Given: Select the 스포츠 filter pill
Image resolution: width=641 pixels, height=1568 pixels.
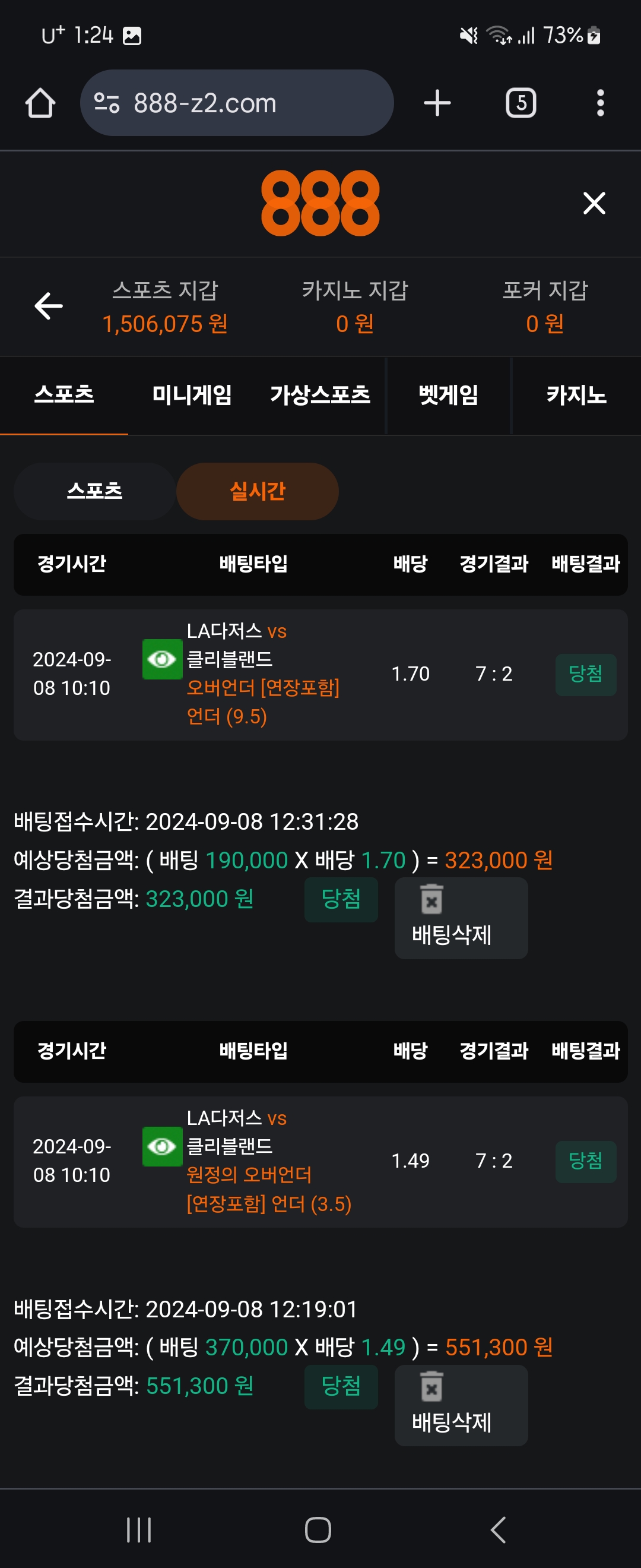Looking at the screenshot, I should tap(95, 491).
